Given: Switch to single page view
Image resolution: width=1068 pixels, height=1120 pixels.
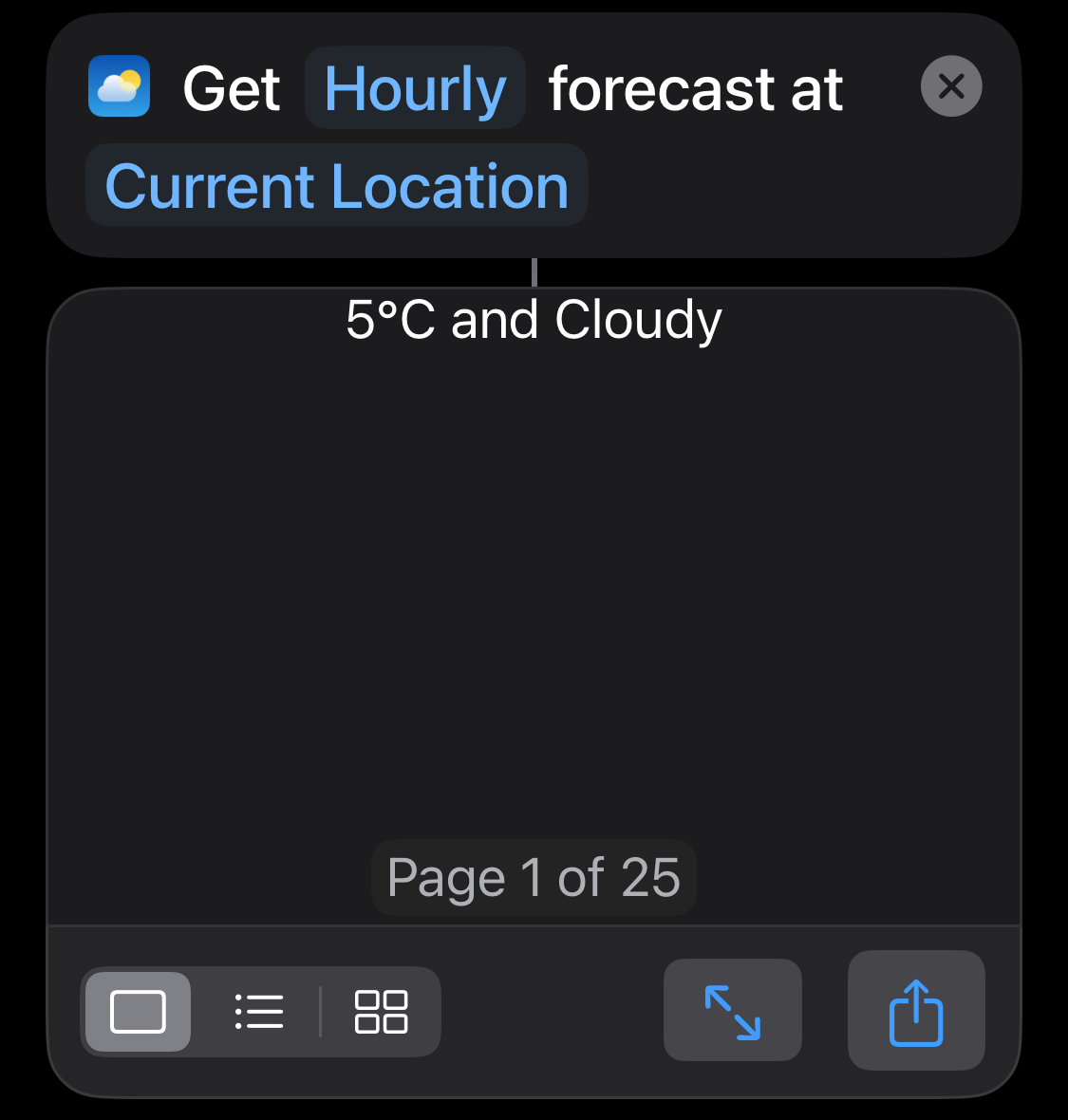Looking at the screenshot, I should click(139, 1012).
